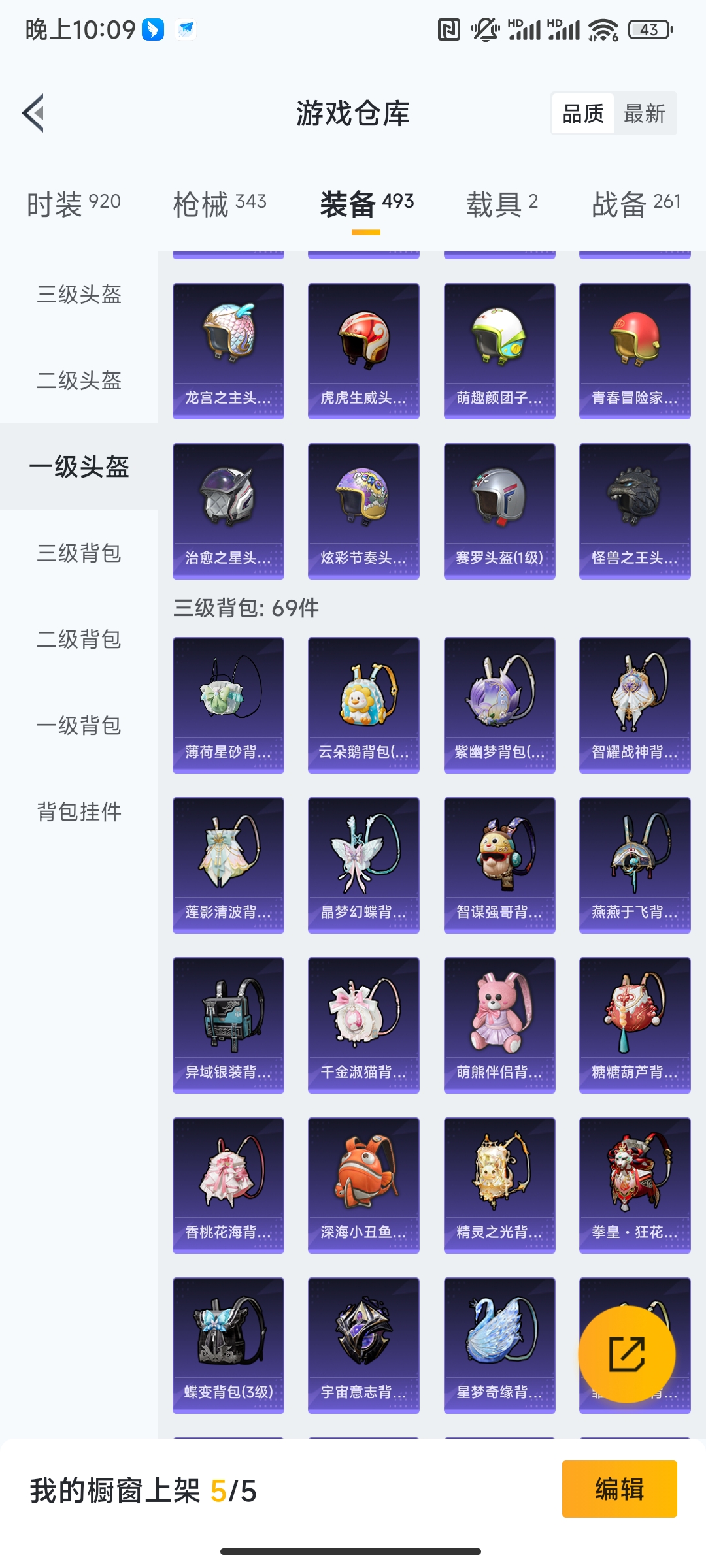Choose 一级背包 in the sidebar
Viewport: 706px width, 1568px height.
pos(79,725)
